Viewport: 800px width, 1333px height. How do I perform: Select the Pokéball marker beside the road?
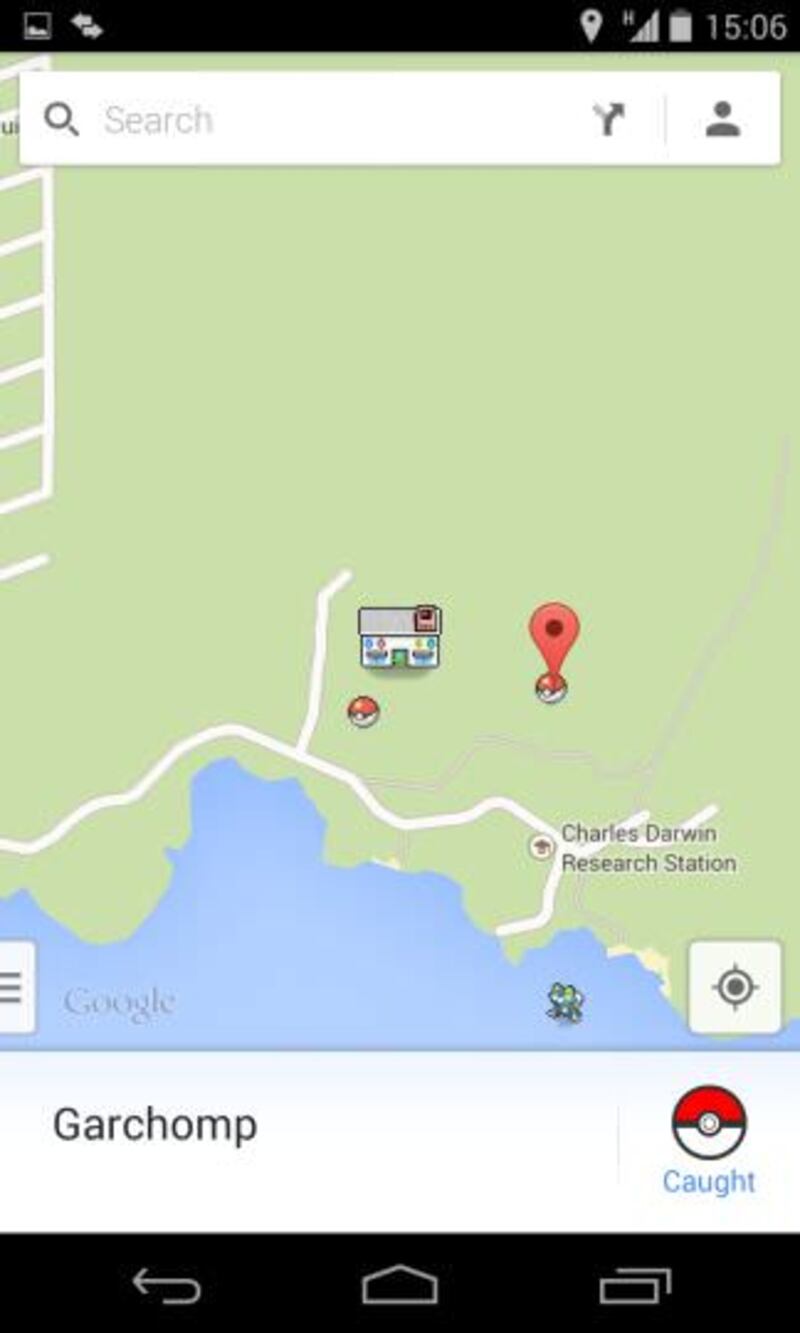(363, 712)
